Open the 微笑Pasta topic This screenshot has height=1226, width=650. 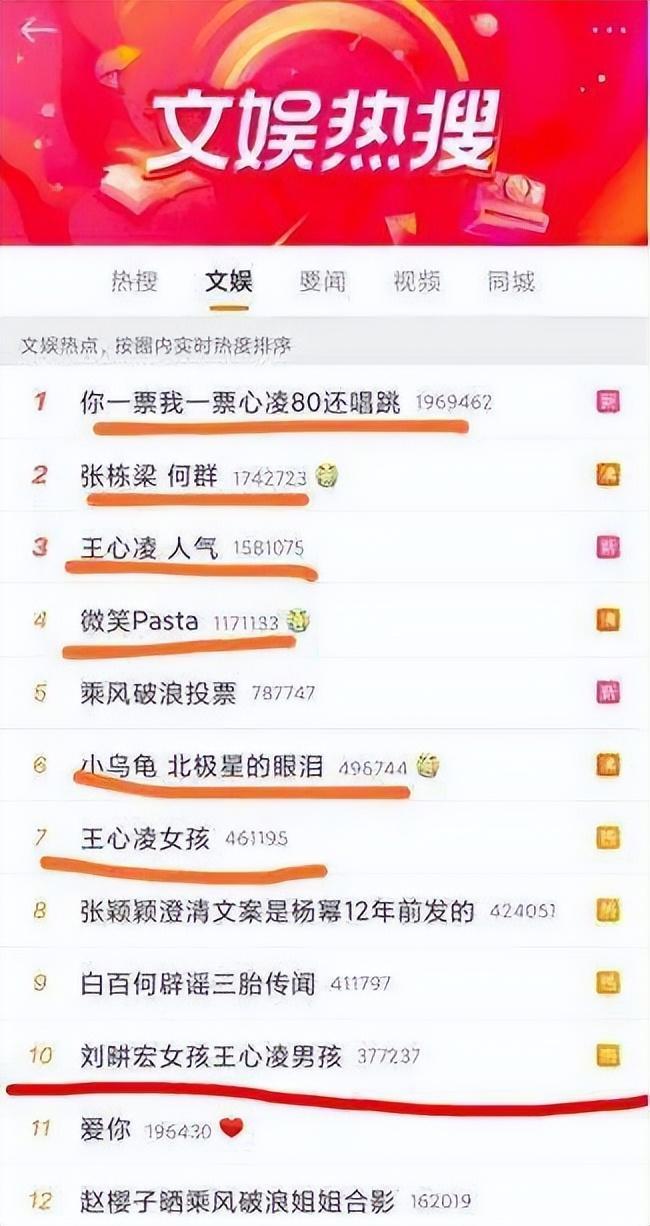[139, 621]
